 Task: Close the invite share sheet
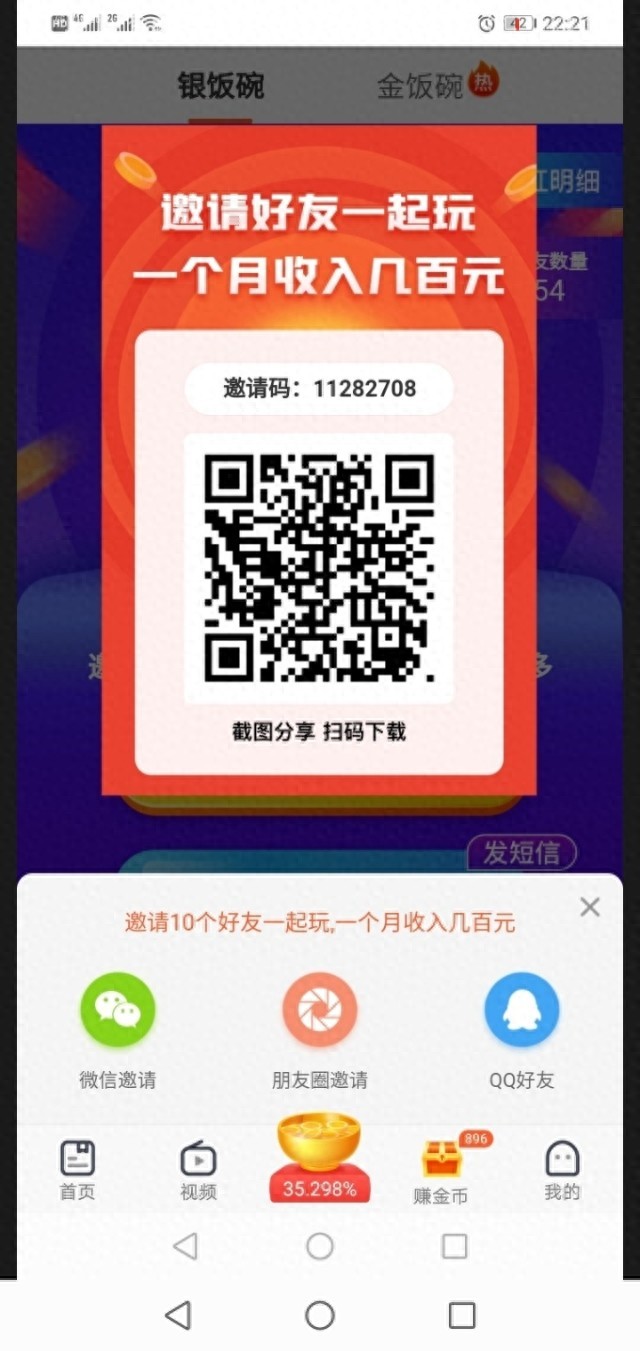(x=590, y=907)
